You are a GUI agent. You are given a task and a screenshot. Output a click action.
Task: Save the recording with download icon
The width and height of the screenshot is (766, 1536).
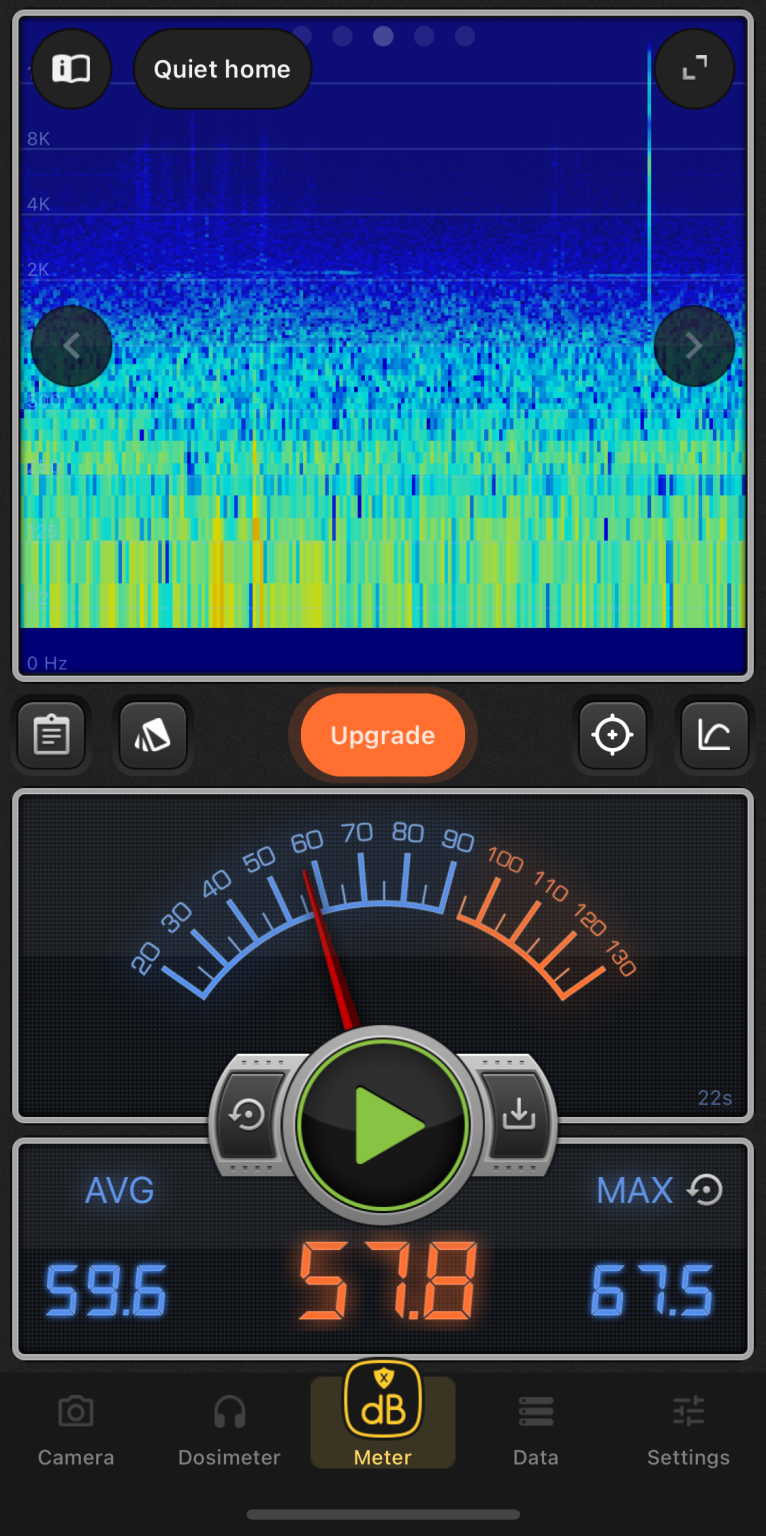coord(519,1115)
